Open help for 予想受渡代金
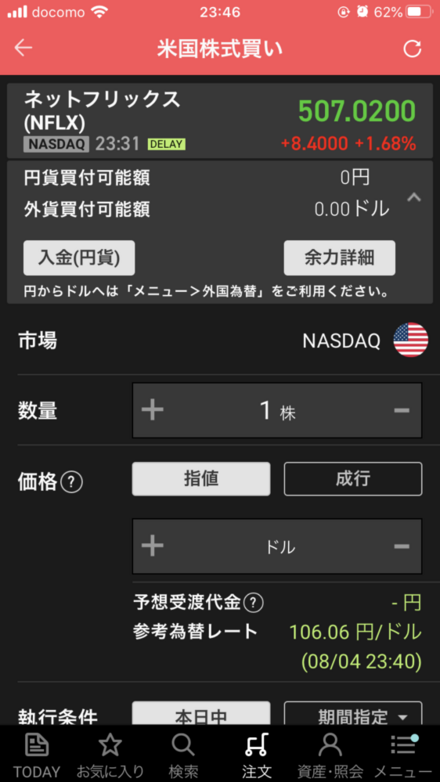440x782 pixels. pyautogui.click(x=253, y=603)
